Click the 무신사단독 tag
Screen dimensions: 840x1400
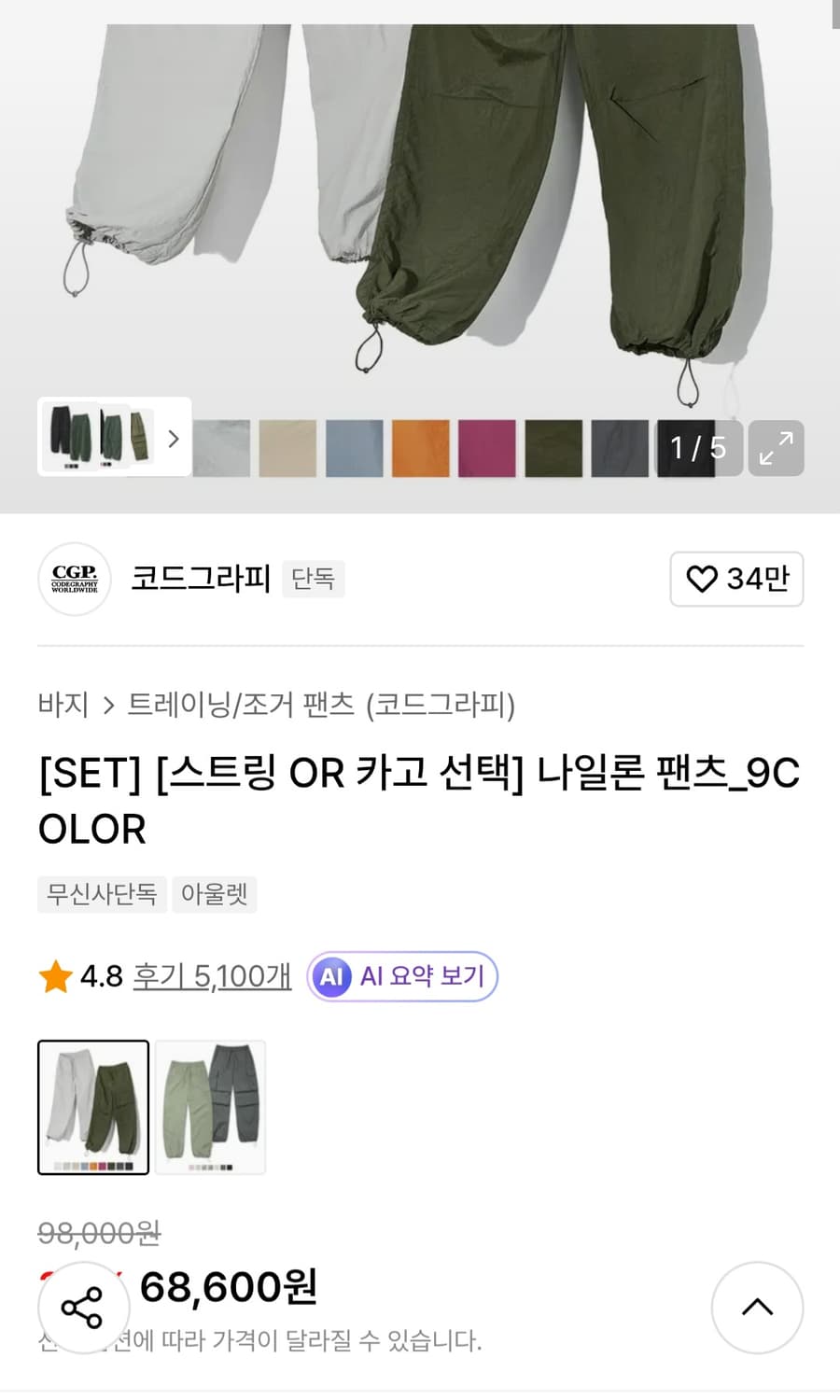pyautogui.click(x=102, y=894)
